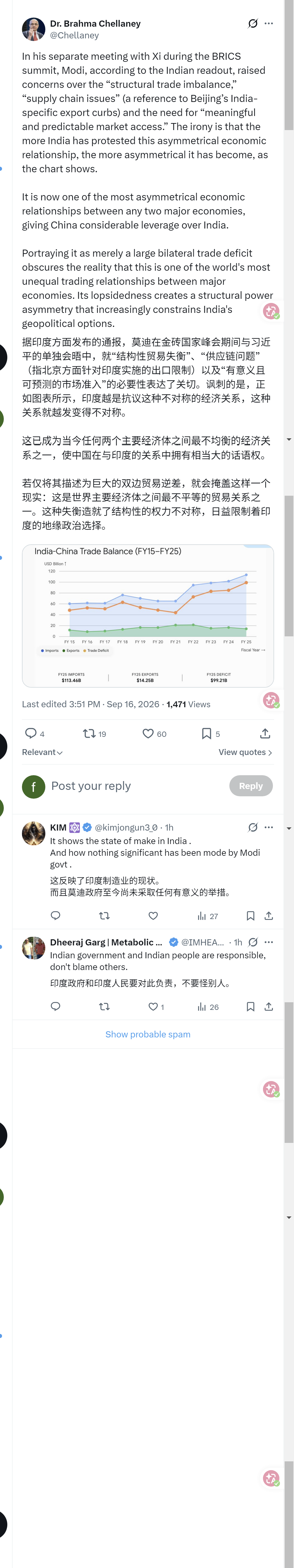Open overflow menu on KIM's reply

pos(269,827)
